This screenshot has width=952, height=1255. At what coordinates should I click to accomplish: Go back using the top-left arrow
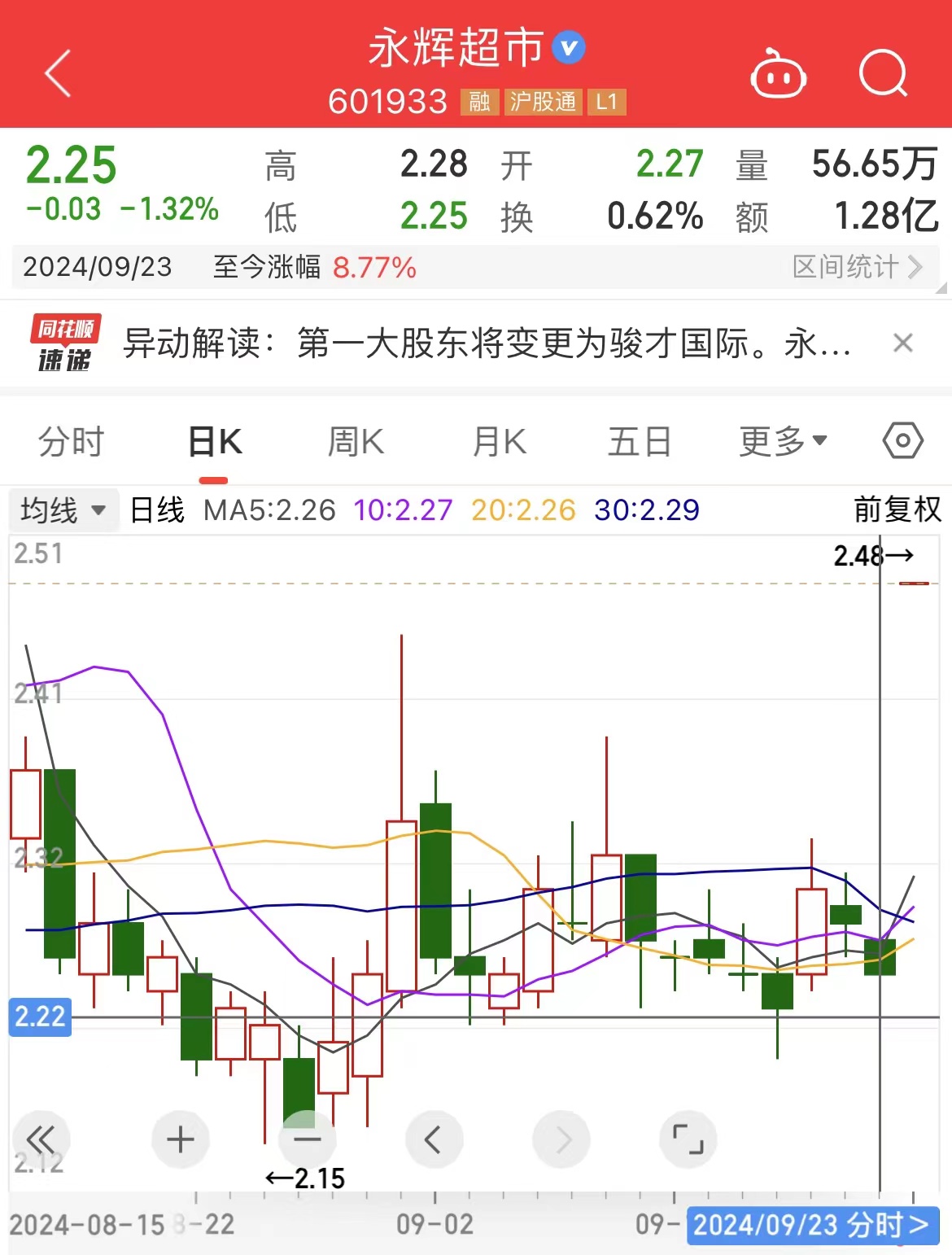pos(58,73)
